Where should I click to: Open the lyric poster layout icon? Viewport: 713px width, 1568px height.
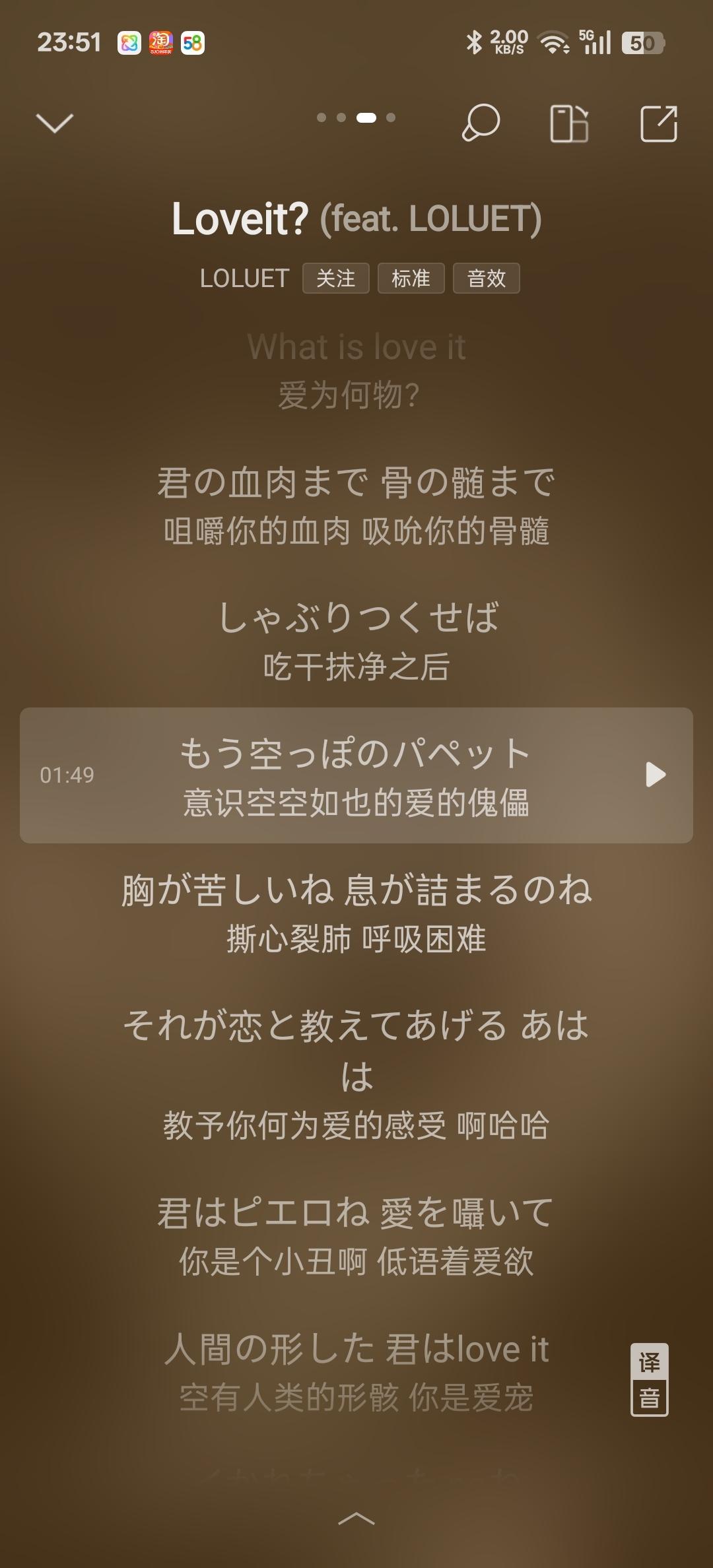click(569, 123)
